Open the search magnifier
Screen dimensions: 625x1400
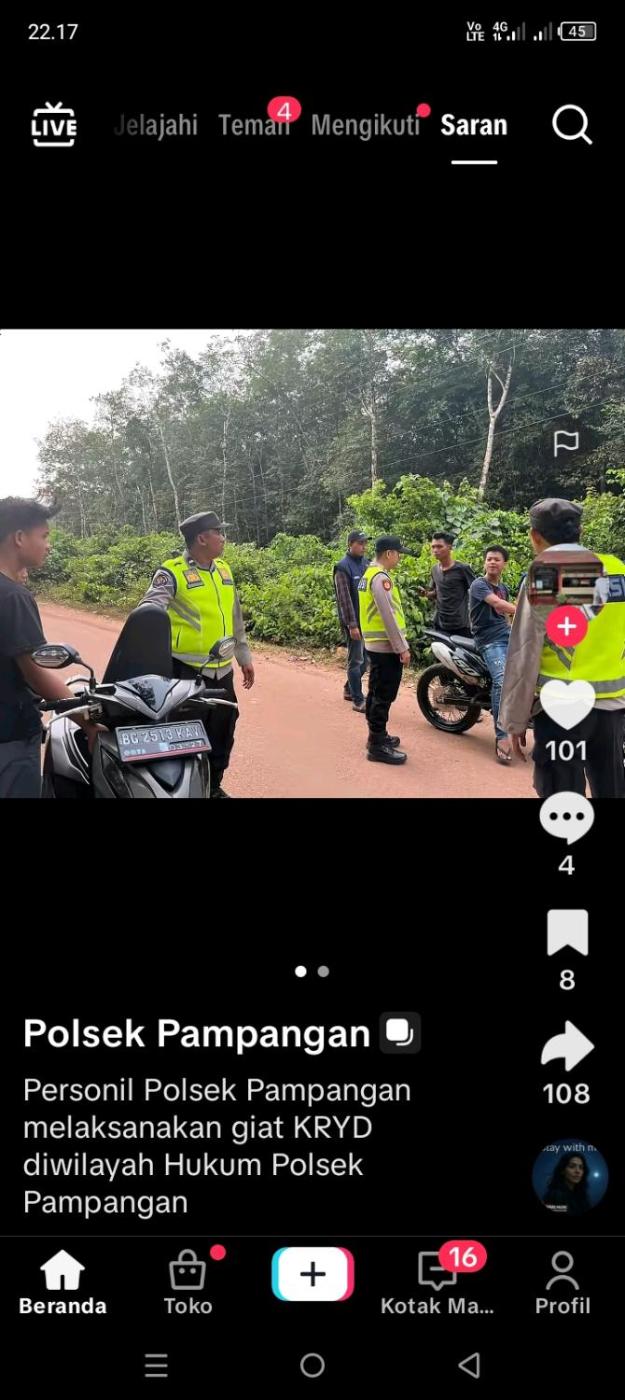[572, 125]
